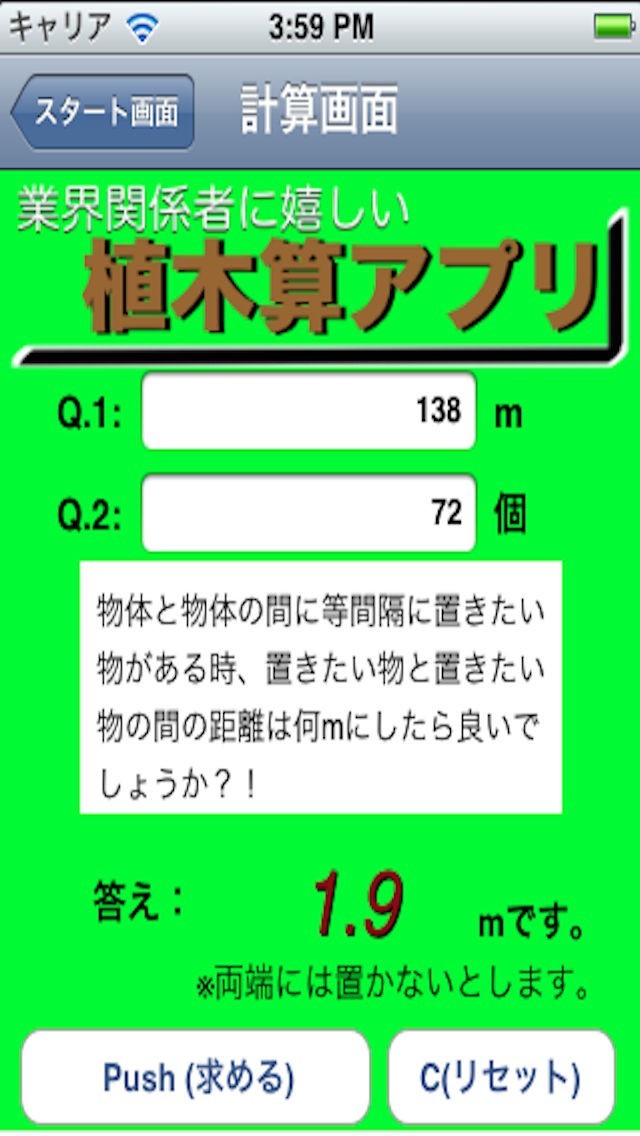Tap Push (求める) to calculate
The width and height of the screenshot is (640, 1136).
pos(197,1077)
